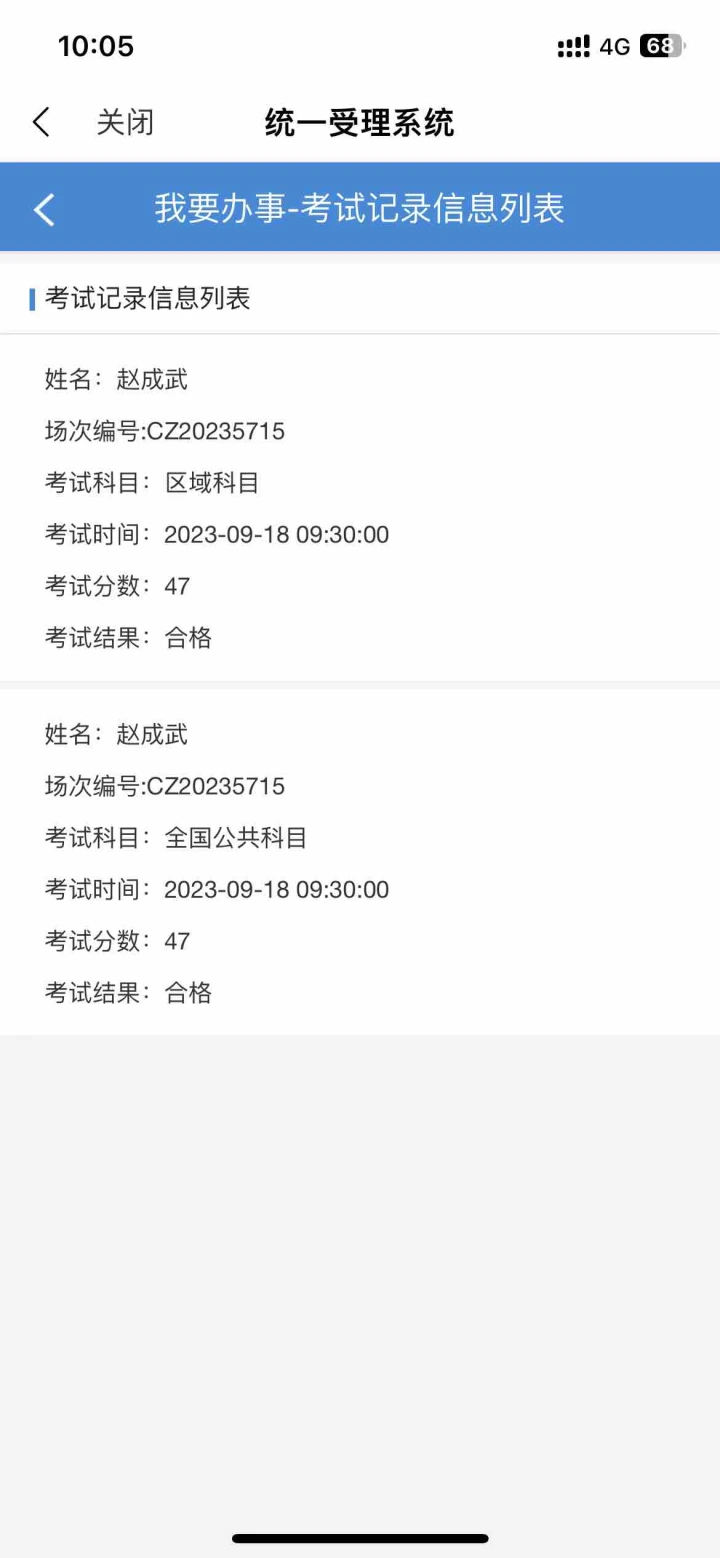Go back using the white arrow in blue header
This screenshot has height=1558, width=720.
tap(44, 209)
